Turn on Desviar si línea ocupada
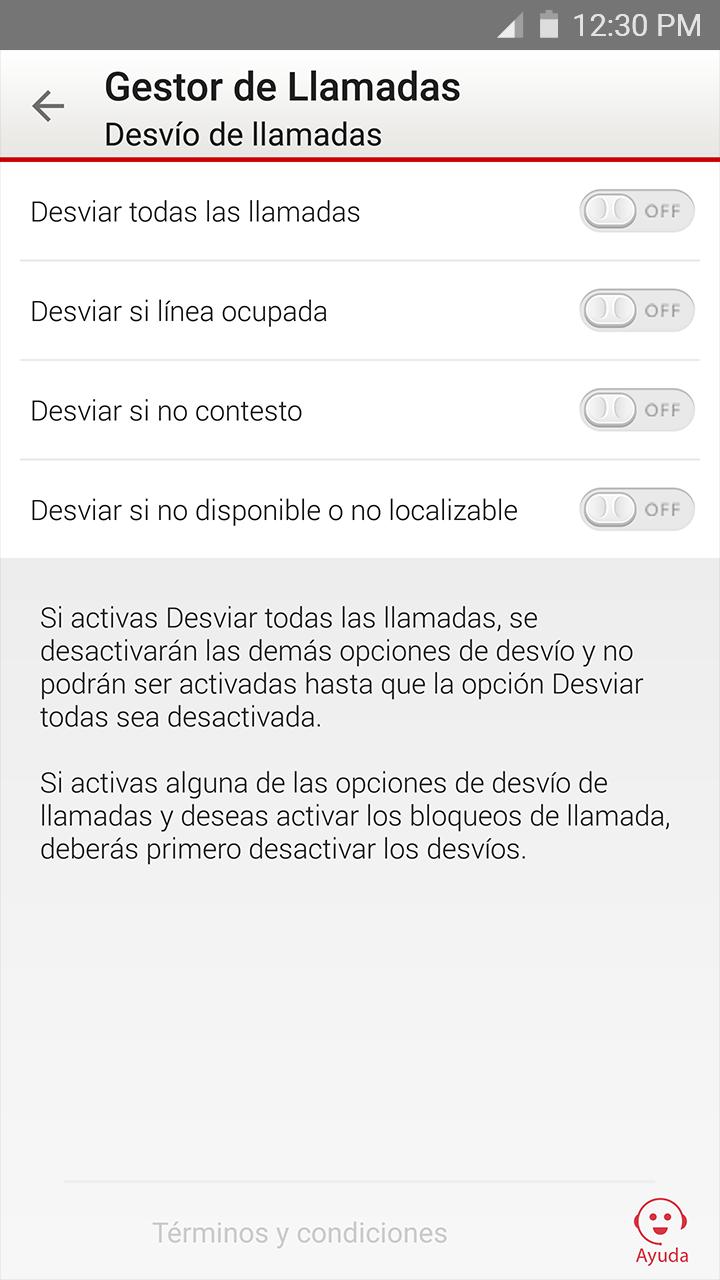The image size is (720, 1280). pos(636,311)
